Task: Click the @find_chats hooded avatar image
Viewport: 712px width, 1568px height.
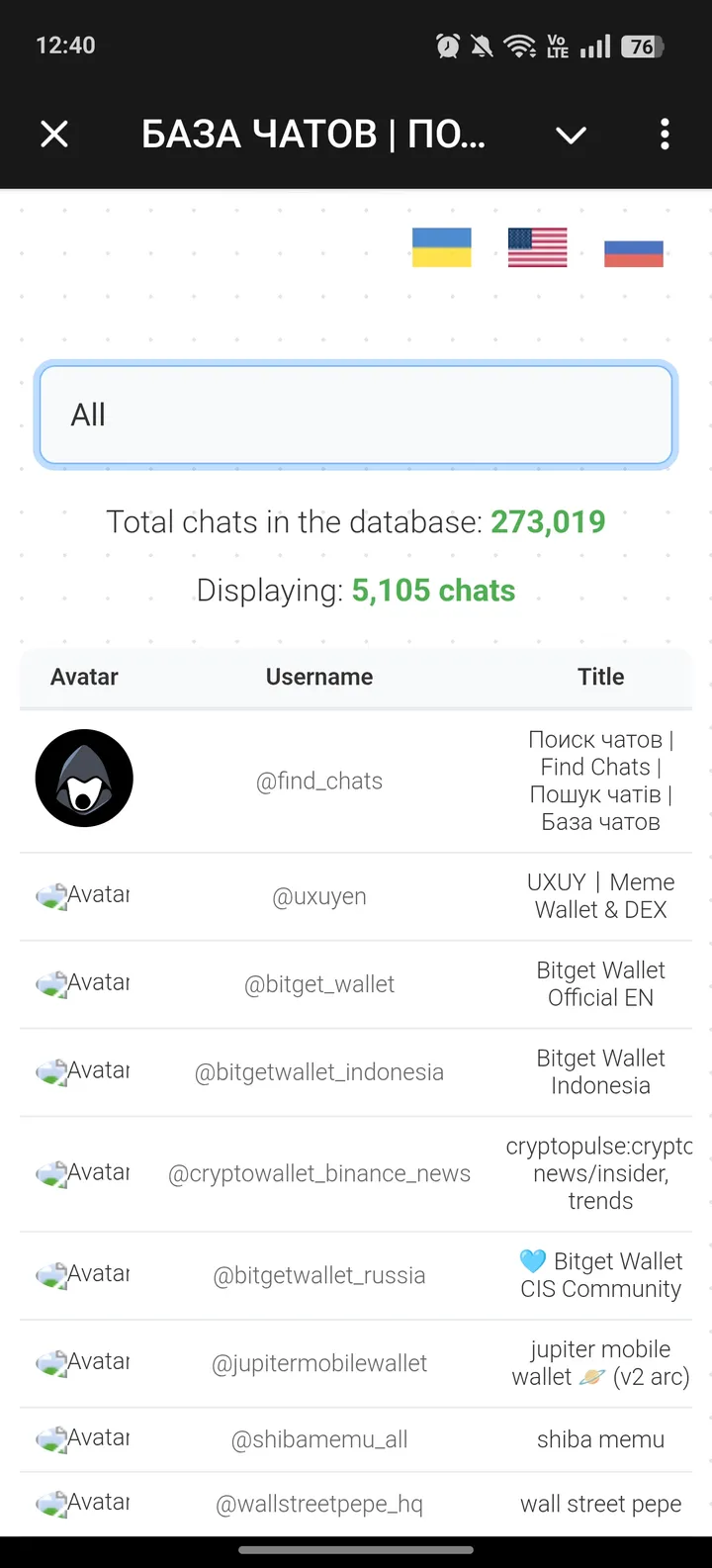Action: pyautogui.click(x=84, y=779)
